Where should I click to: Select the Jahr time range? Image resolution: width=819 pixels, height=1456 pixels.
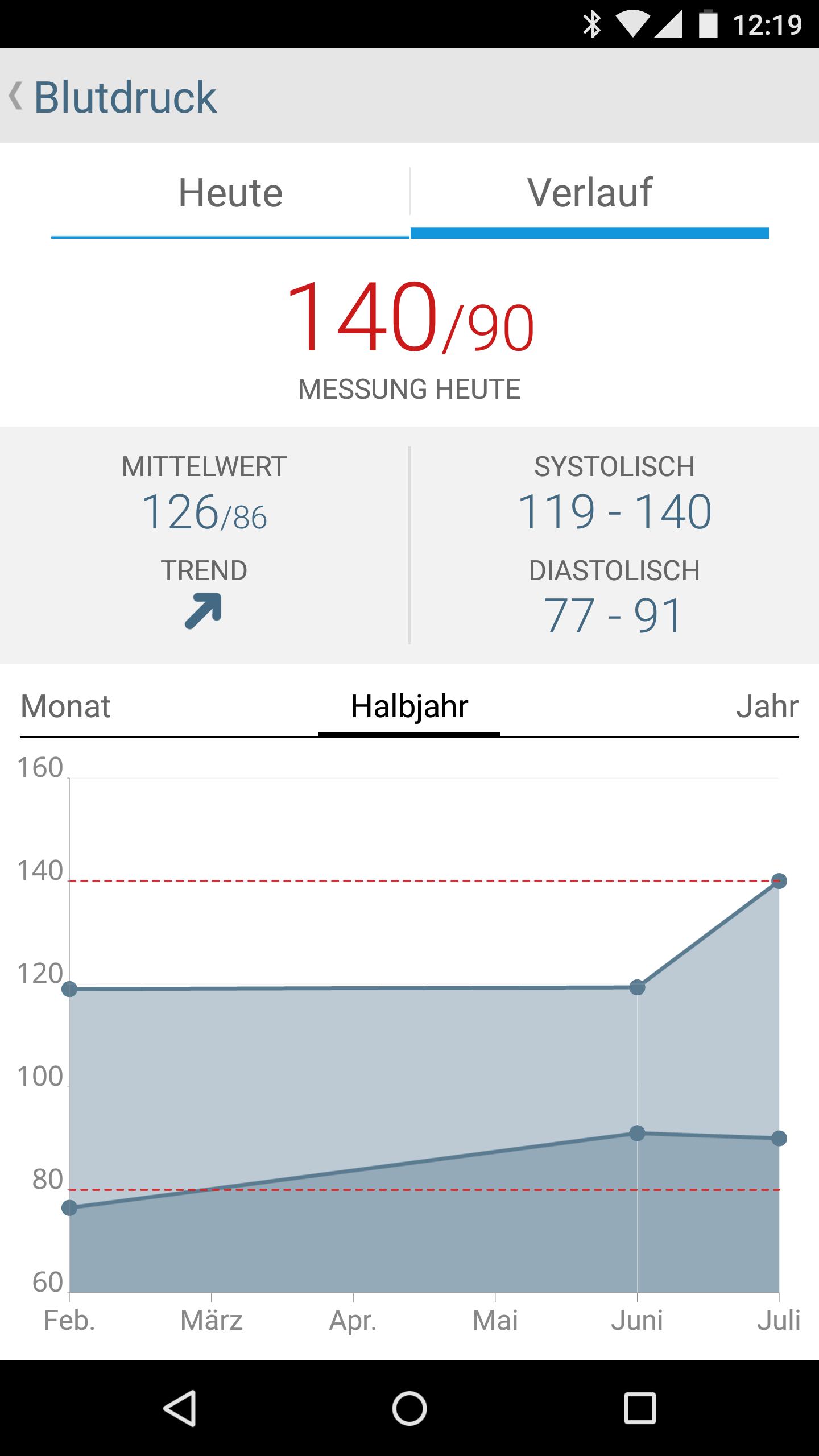[768, 707]
